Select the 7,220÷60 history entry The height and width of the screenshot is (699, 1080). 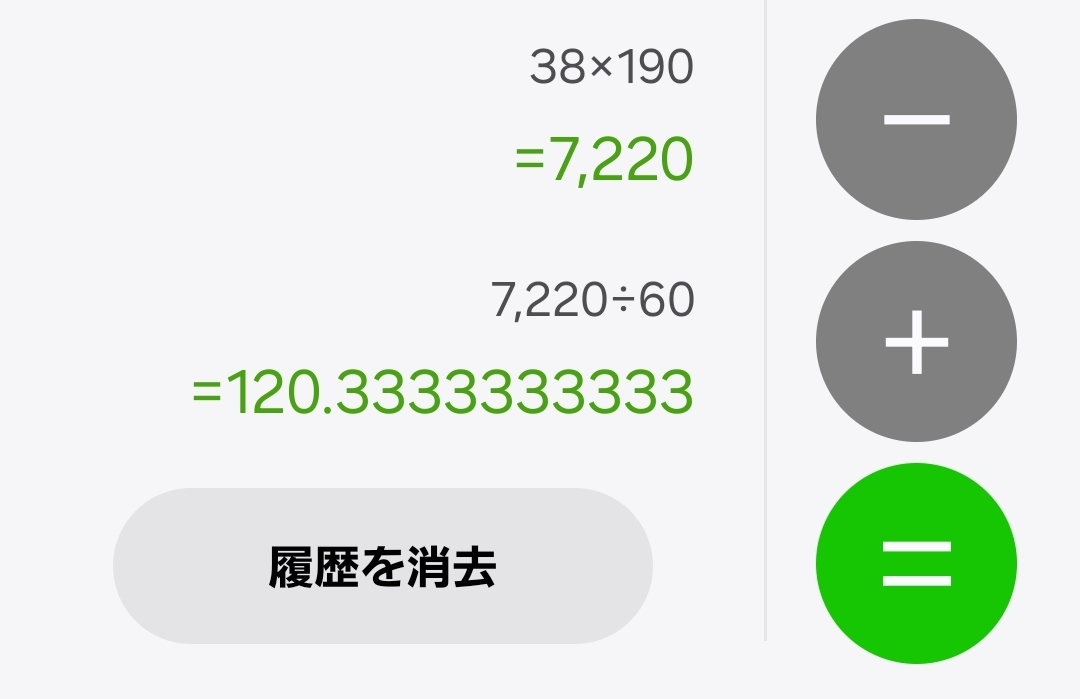[592, 300]
